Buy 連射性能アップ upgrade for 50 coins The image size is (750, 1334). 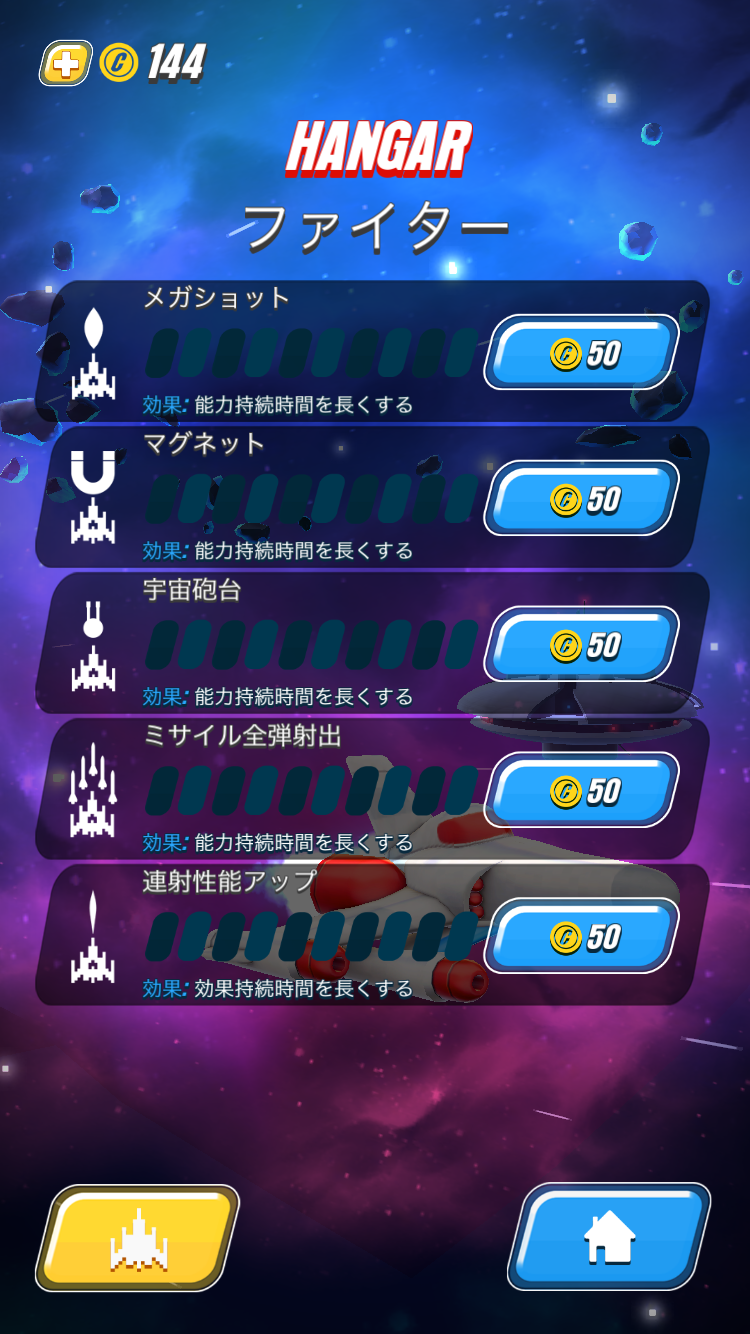[582, 937]
